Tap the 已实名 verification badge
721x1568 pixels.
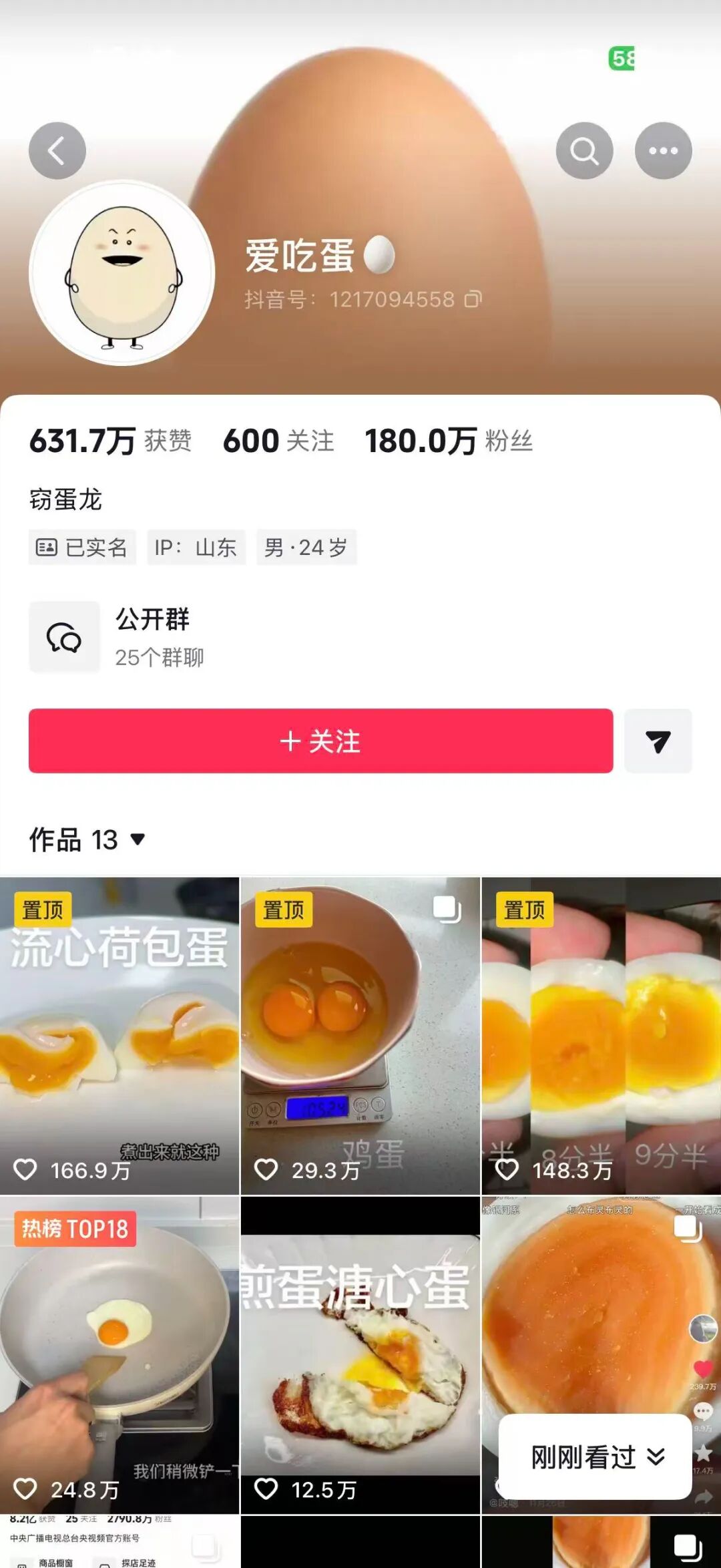(x=83, y=547)
